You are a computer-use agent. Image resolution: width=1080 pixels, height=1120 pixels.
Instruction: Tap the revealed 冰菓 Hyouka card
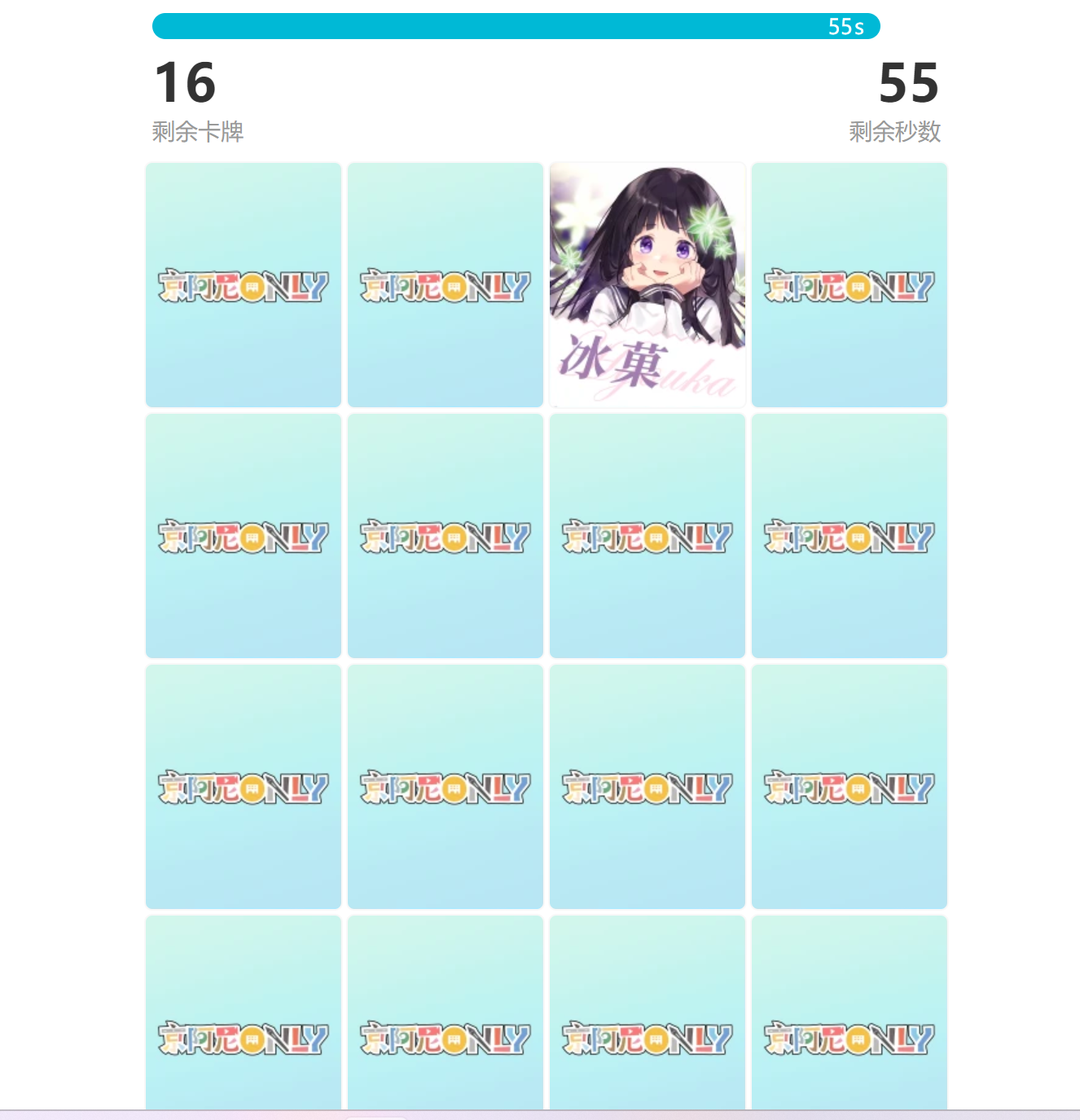tap(647, 284)
